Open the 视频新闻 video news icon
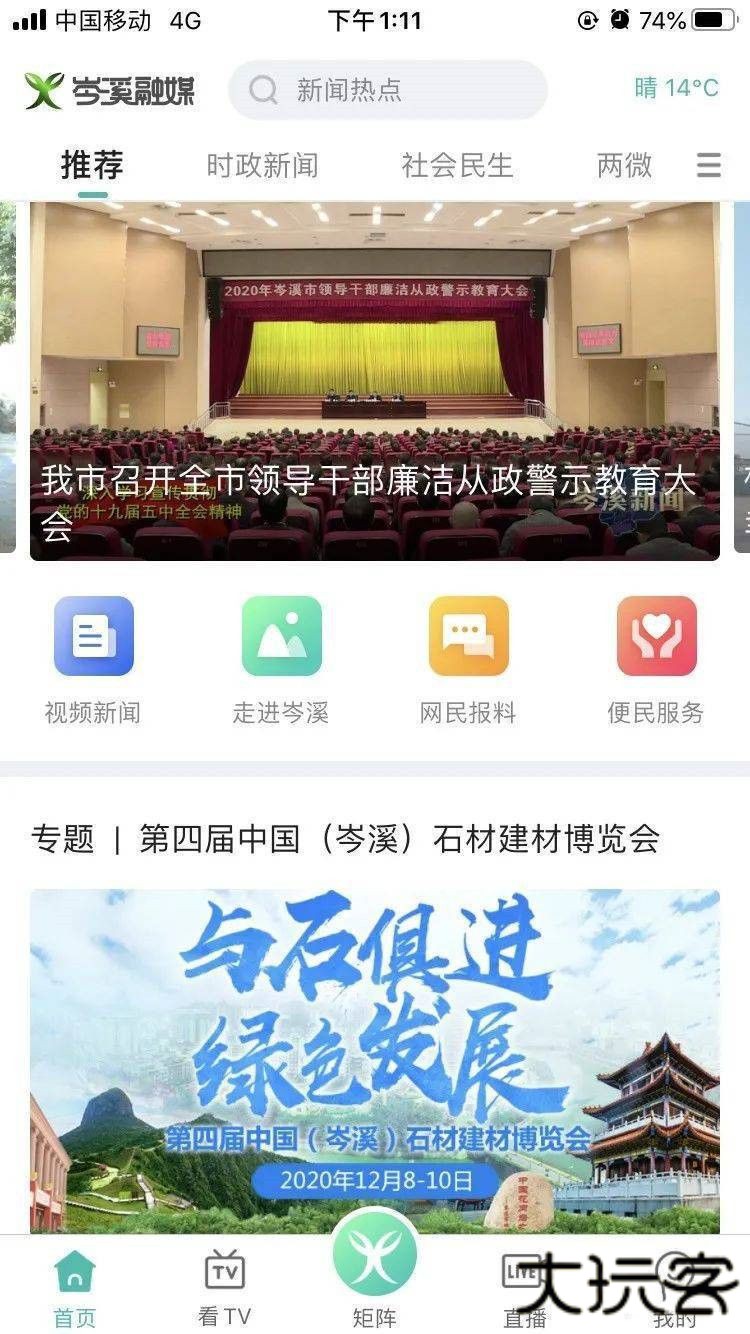 [94, 635]
